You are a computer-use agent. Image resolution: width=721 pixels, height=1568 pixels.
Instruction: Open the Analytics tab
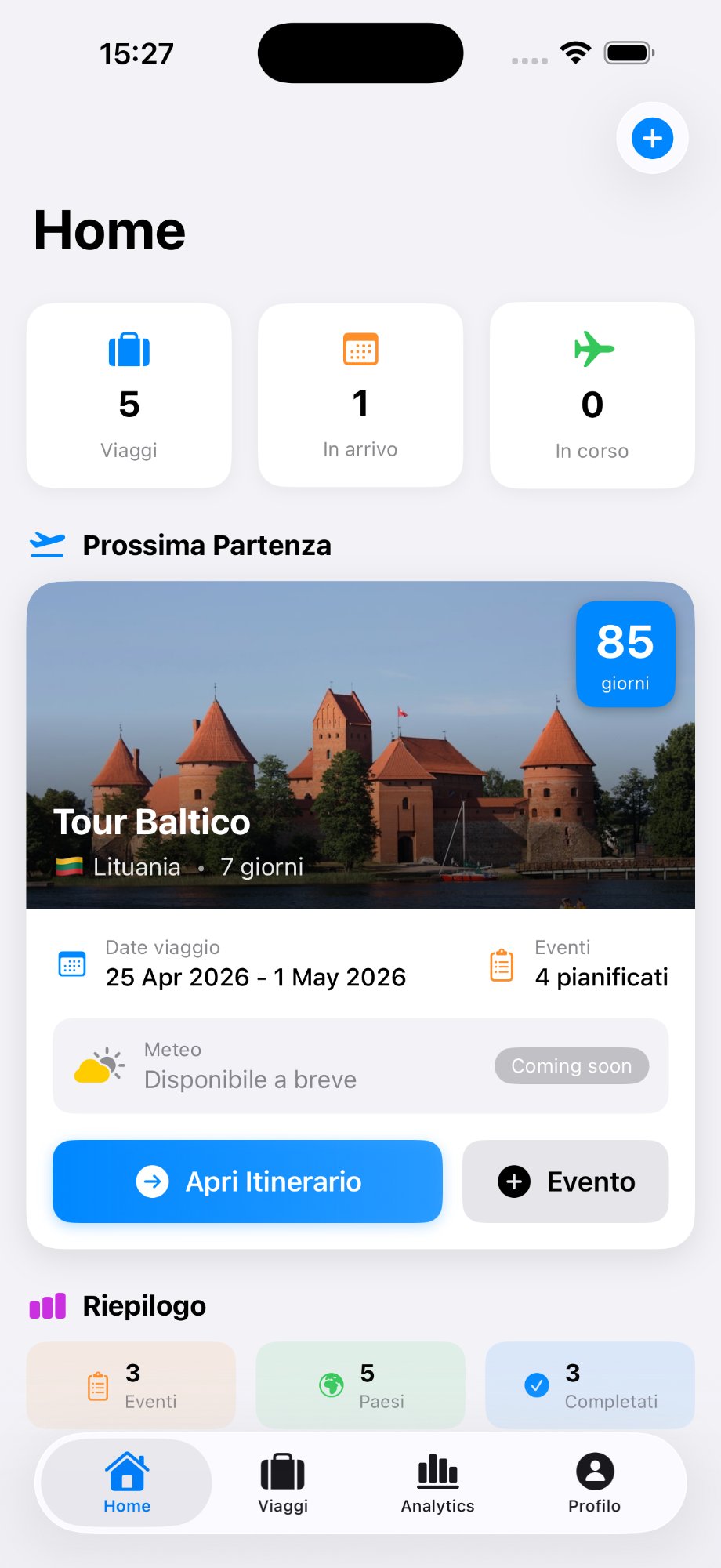[437, 1482]
